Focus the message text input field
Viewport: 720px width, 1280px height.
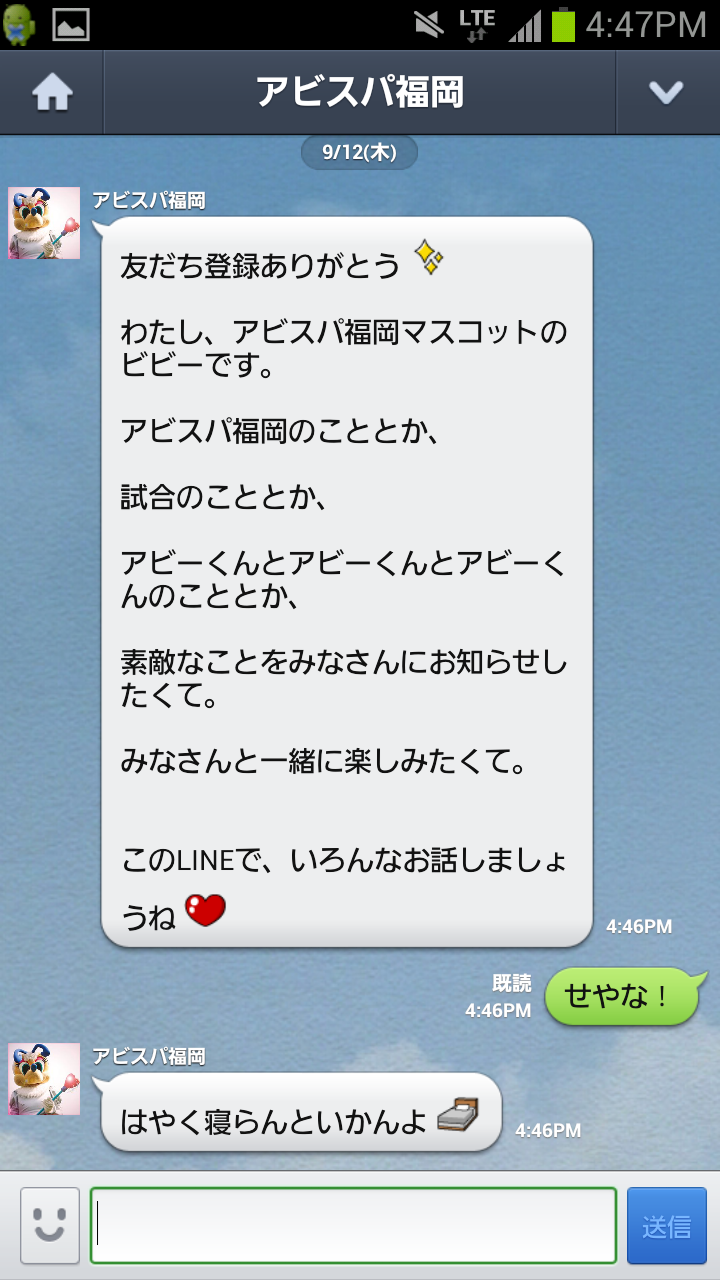coord(352,1225)
